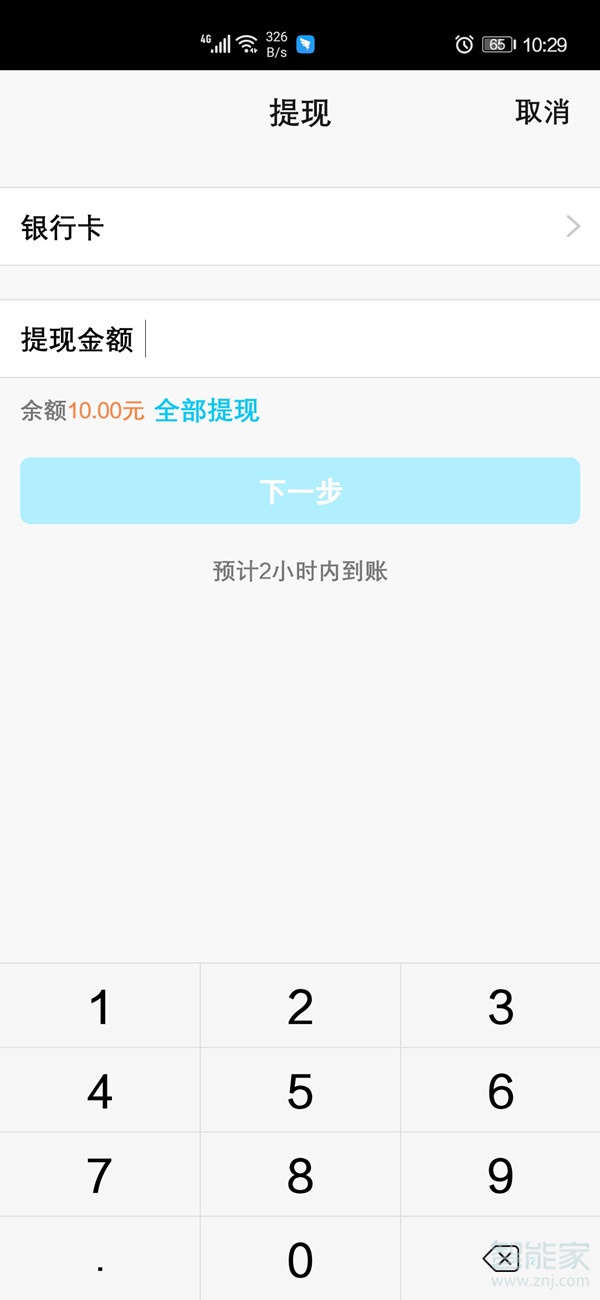Cancel the withdrawal with 取消
This screenshot has height=1300, width=600.
pos(542,112)
